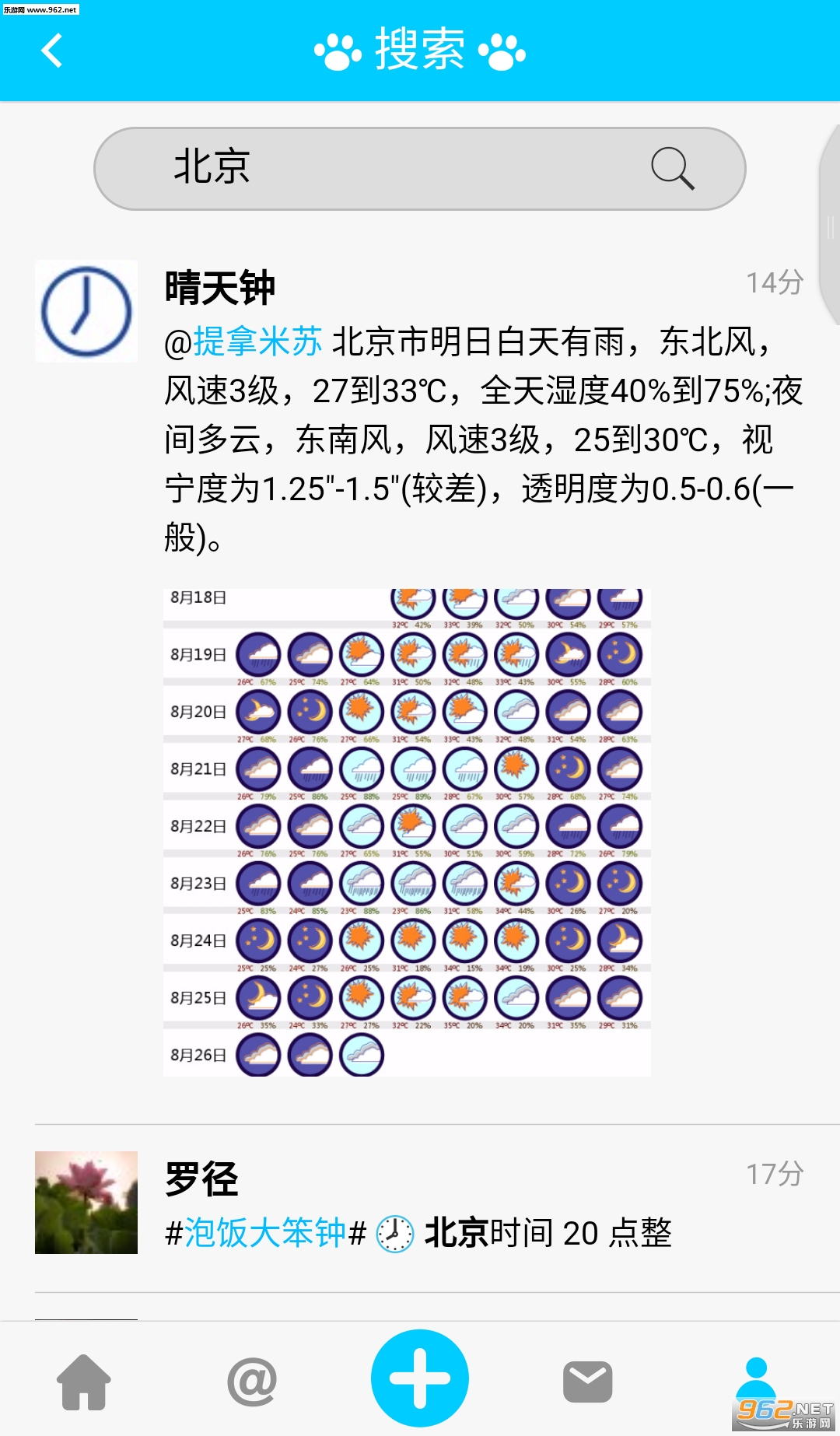Open 罗径's profile avatar
Image resolution: width=840 pixels, height=1436 pixels.
[x=86, y=1203]
